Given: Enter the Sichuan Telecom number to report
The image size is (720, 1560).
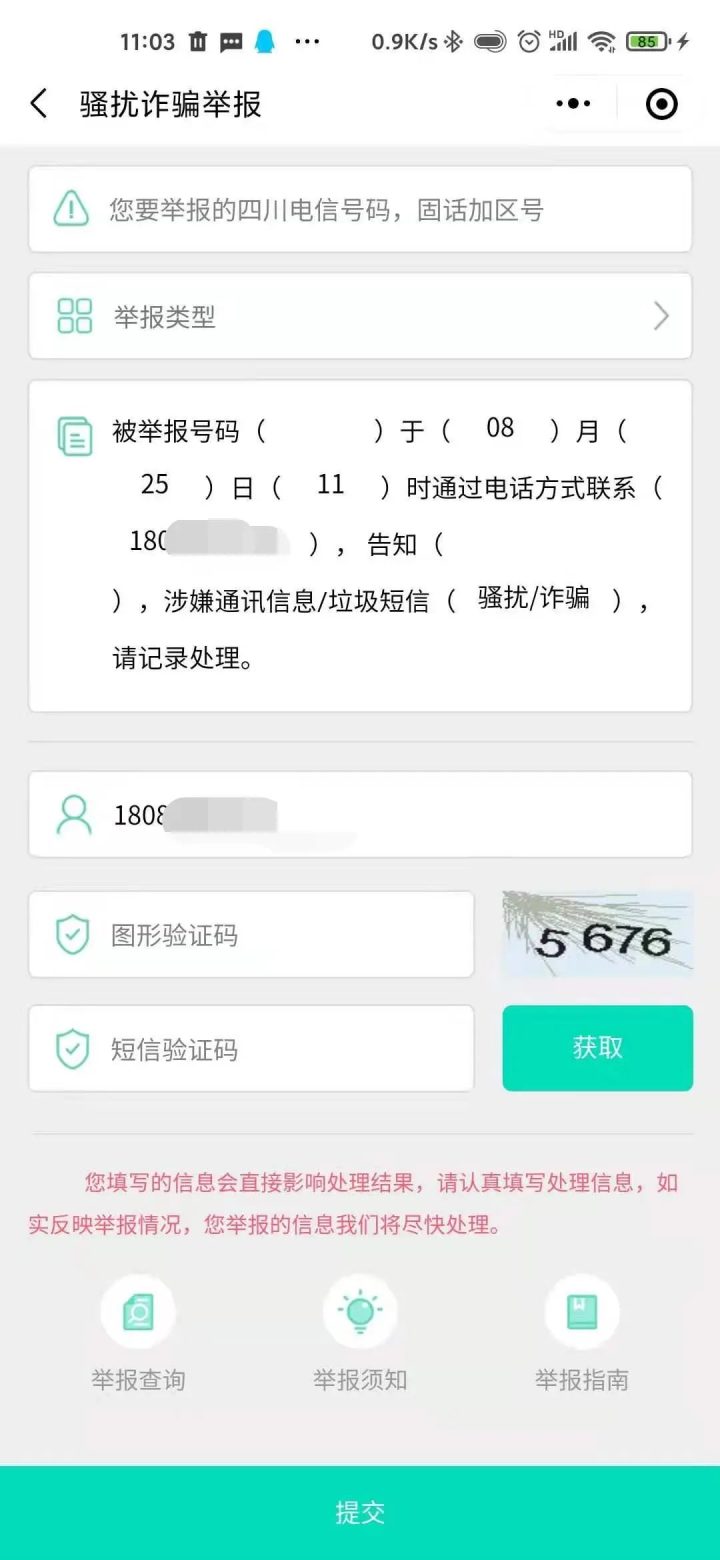Looking at the screenshot, I should pos(360,209).
